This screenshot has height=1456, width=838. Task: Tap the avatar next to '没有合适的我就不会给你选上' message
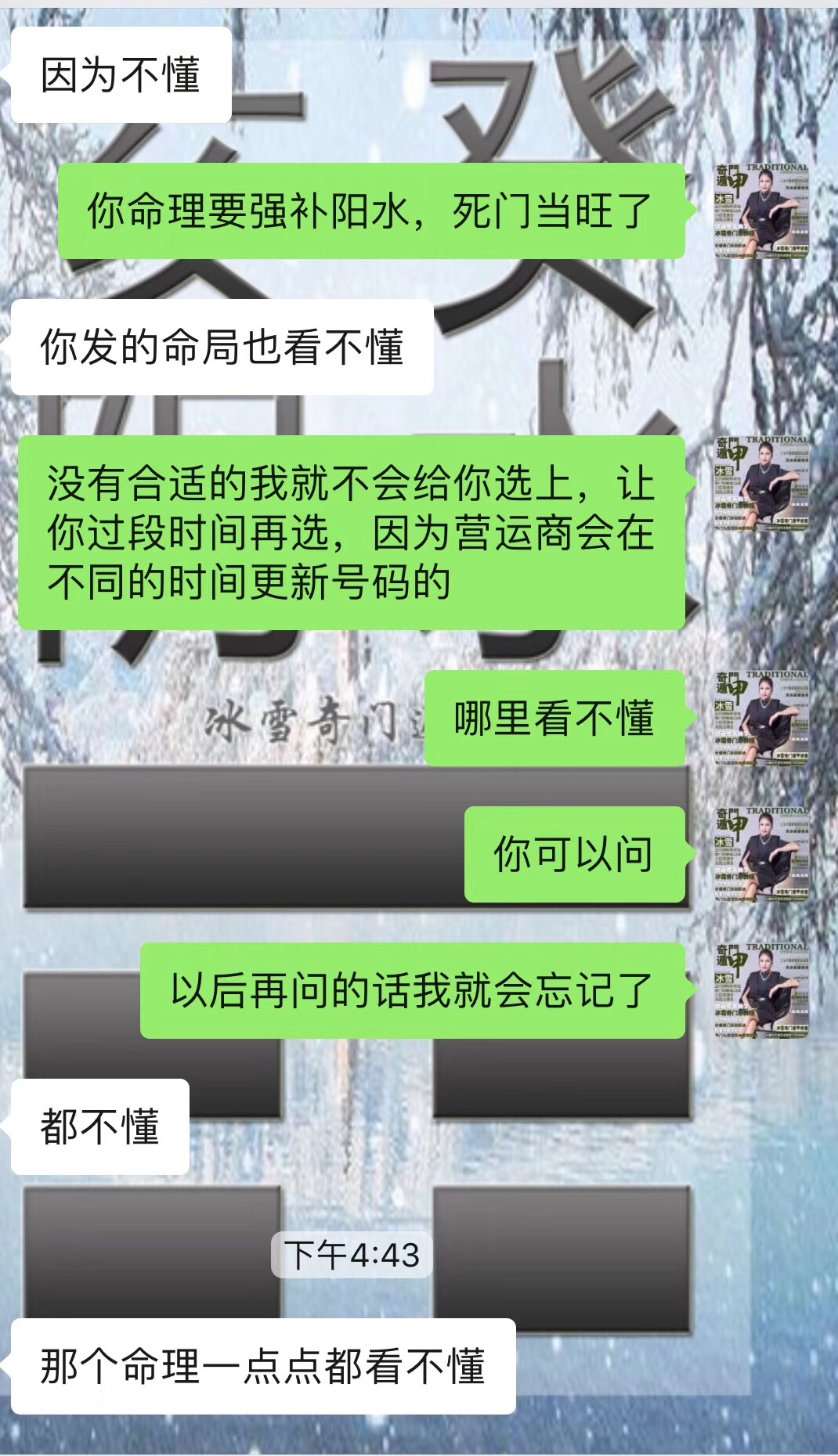pyautogui.click(x=760, y=484)
